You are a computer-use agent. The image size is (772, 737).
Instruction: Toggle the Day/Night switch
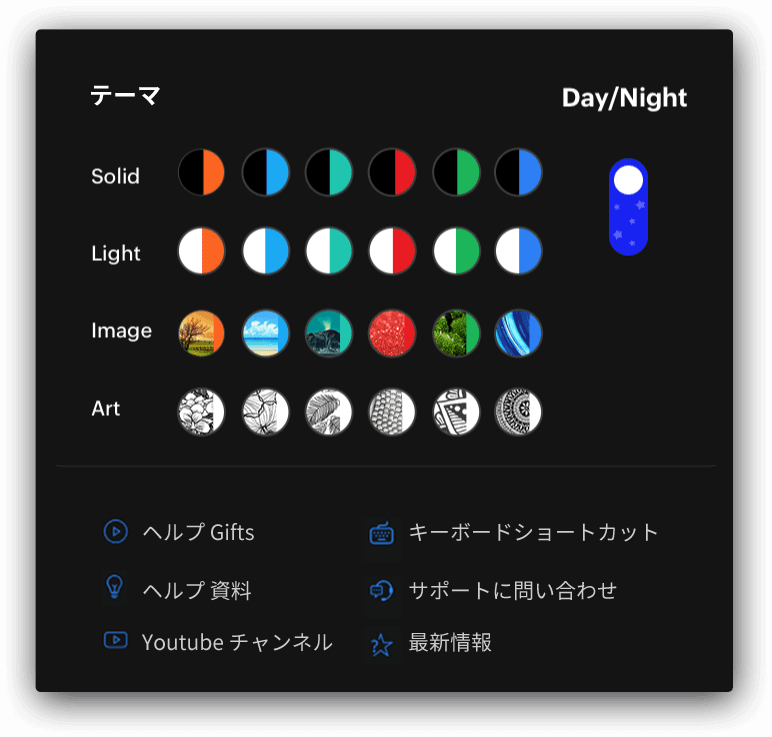click(x=628, y=207)
